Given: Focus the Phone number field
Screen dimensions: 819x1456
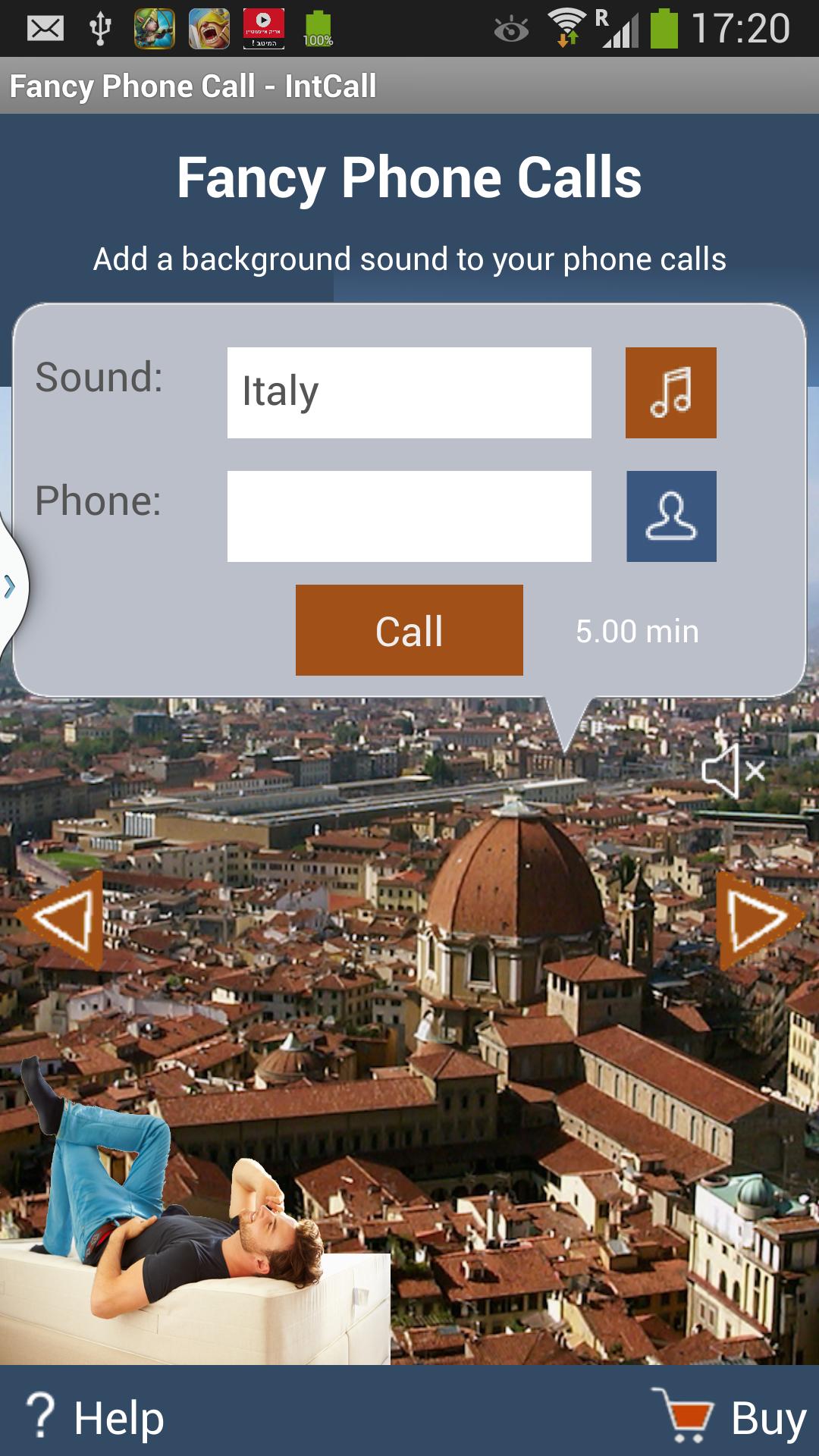Looking at the screenshot, I should [409, 516].
